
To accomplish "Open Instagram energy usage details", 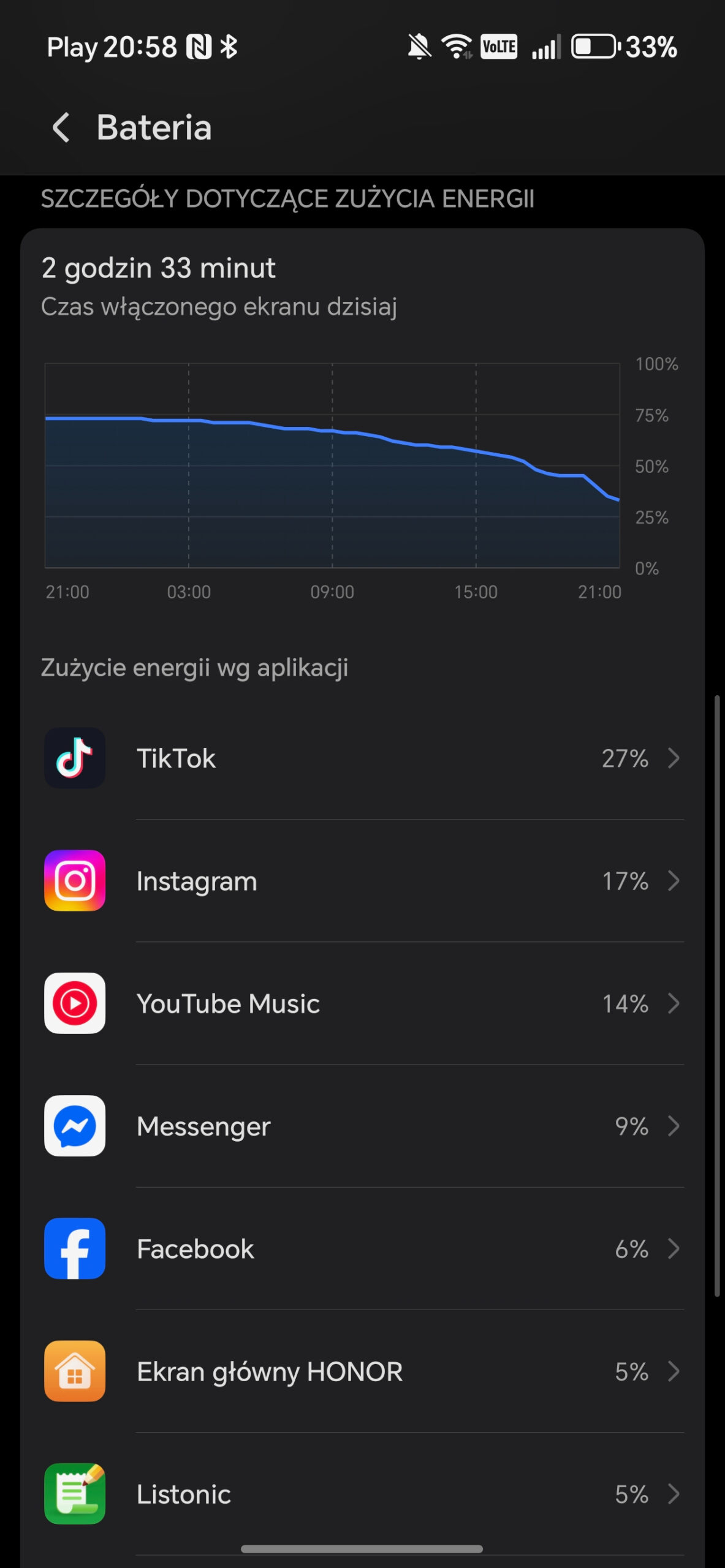I will click(363, 881).
